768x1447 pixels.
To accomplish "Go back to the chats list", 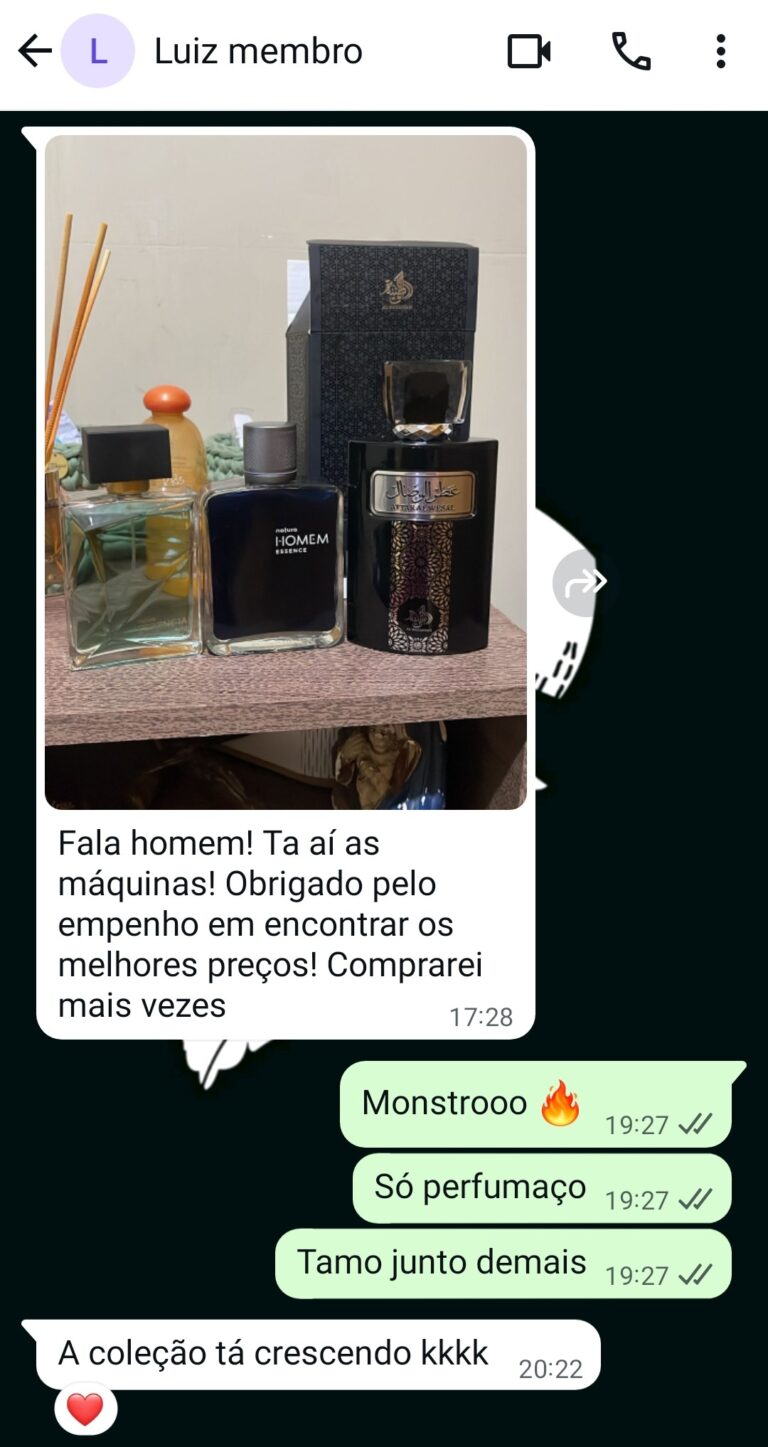I will [34, 51].
